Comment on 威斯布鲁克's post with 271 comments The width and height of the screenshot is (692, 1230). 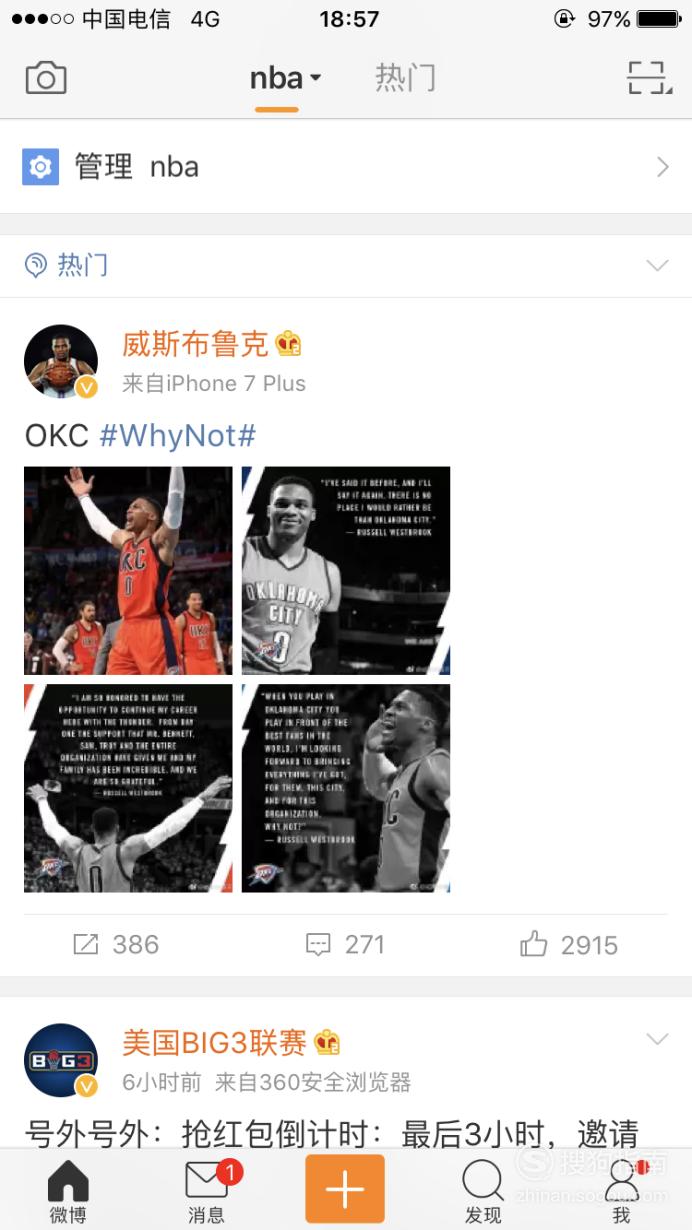(x=345, y=944)
